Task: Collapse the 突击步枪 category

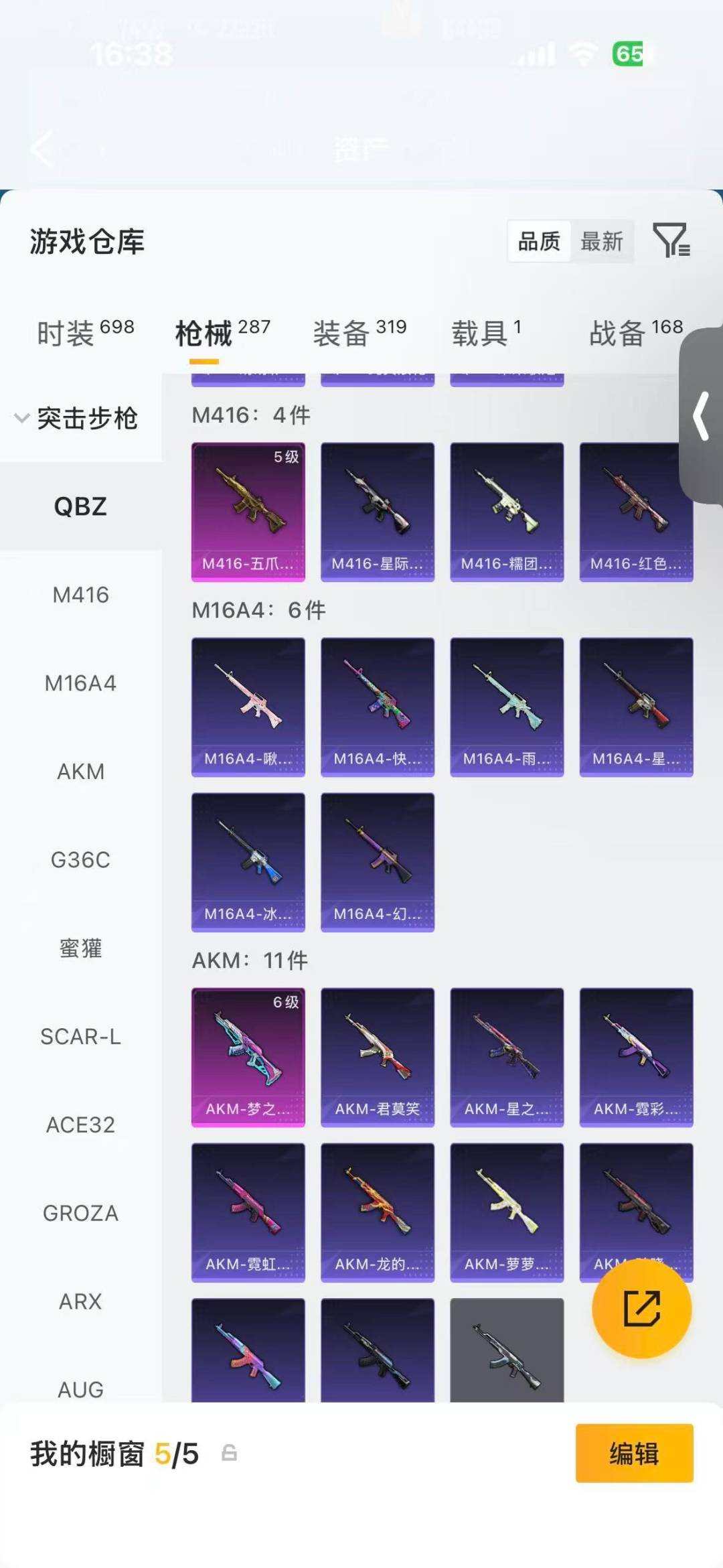Action: click(x=76, y=419)
